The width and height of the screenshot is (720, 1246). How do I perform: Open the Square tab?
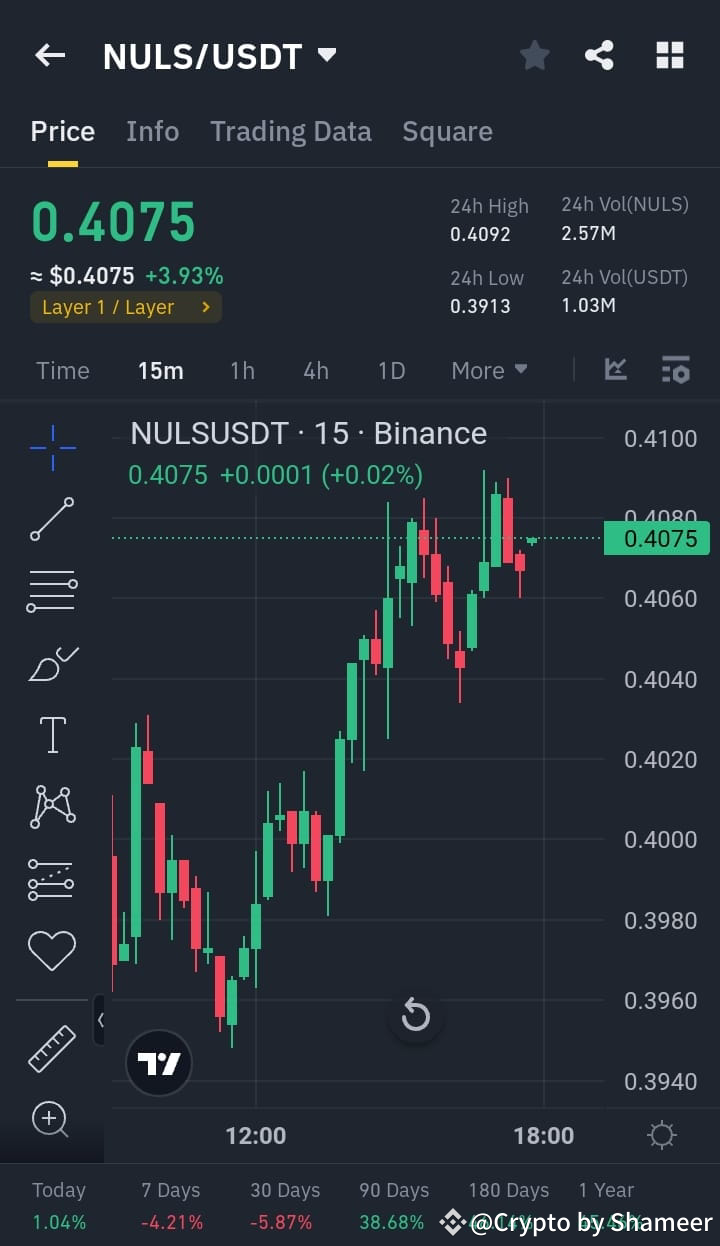pos(447,131)
